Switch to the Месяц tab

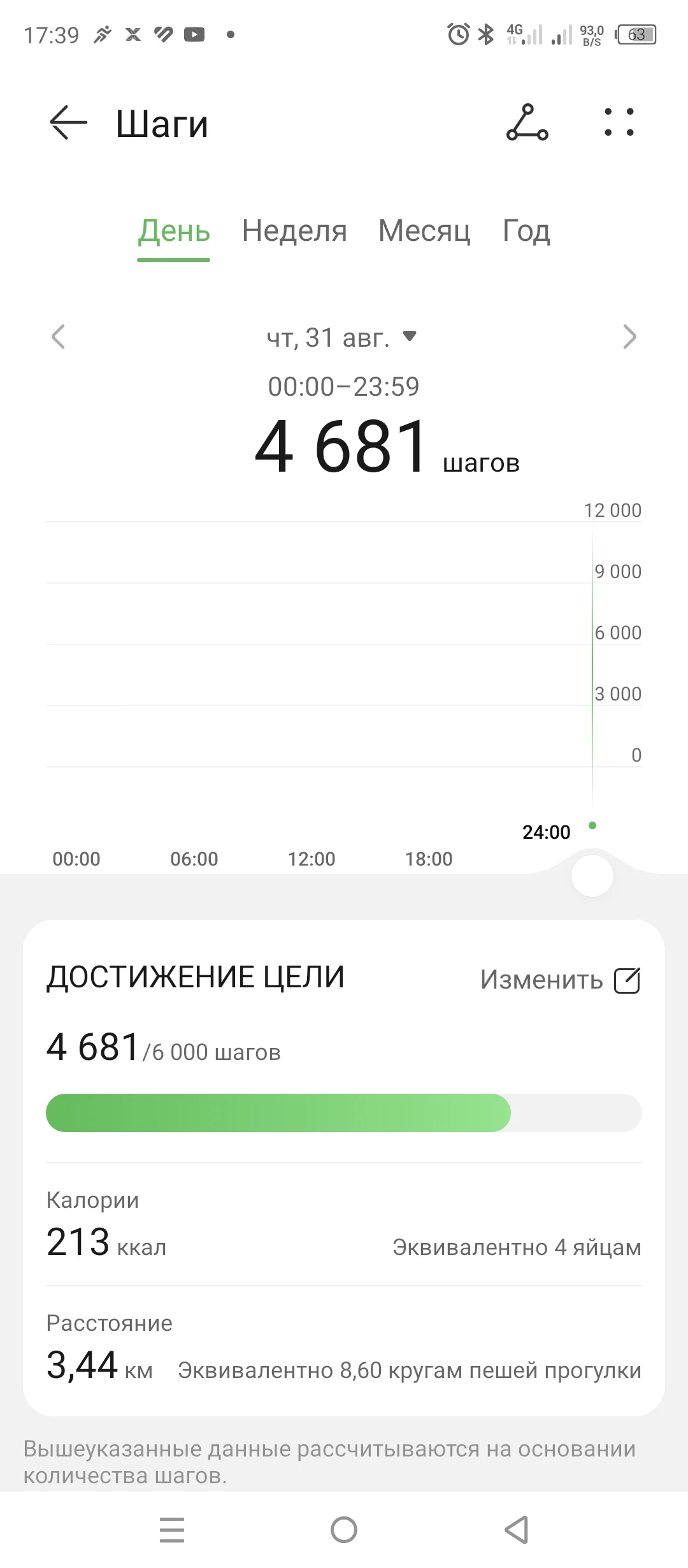coord(424,231)
